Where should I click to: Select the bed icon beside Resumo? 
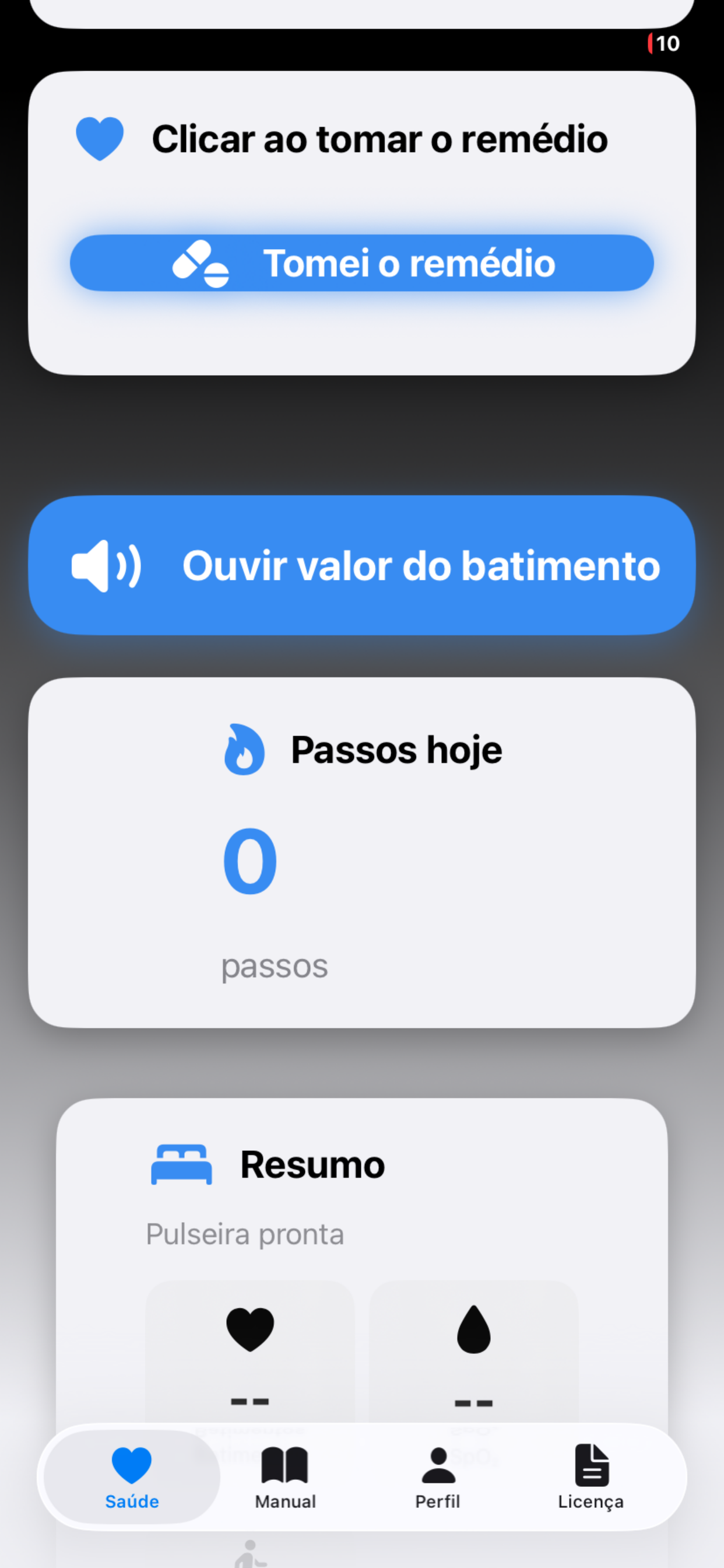(x=182, y=1163)
